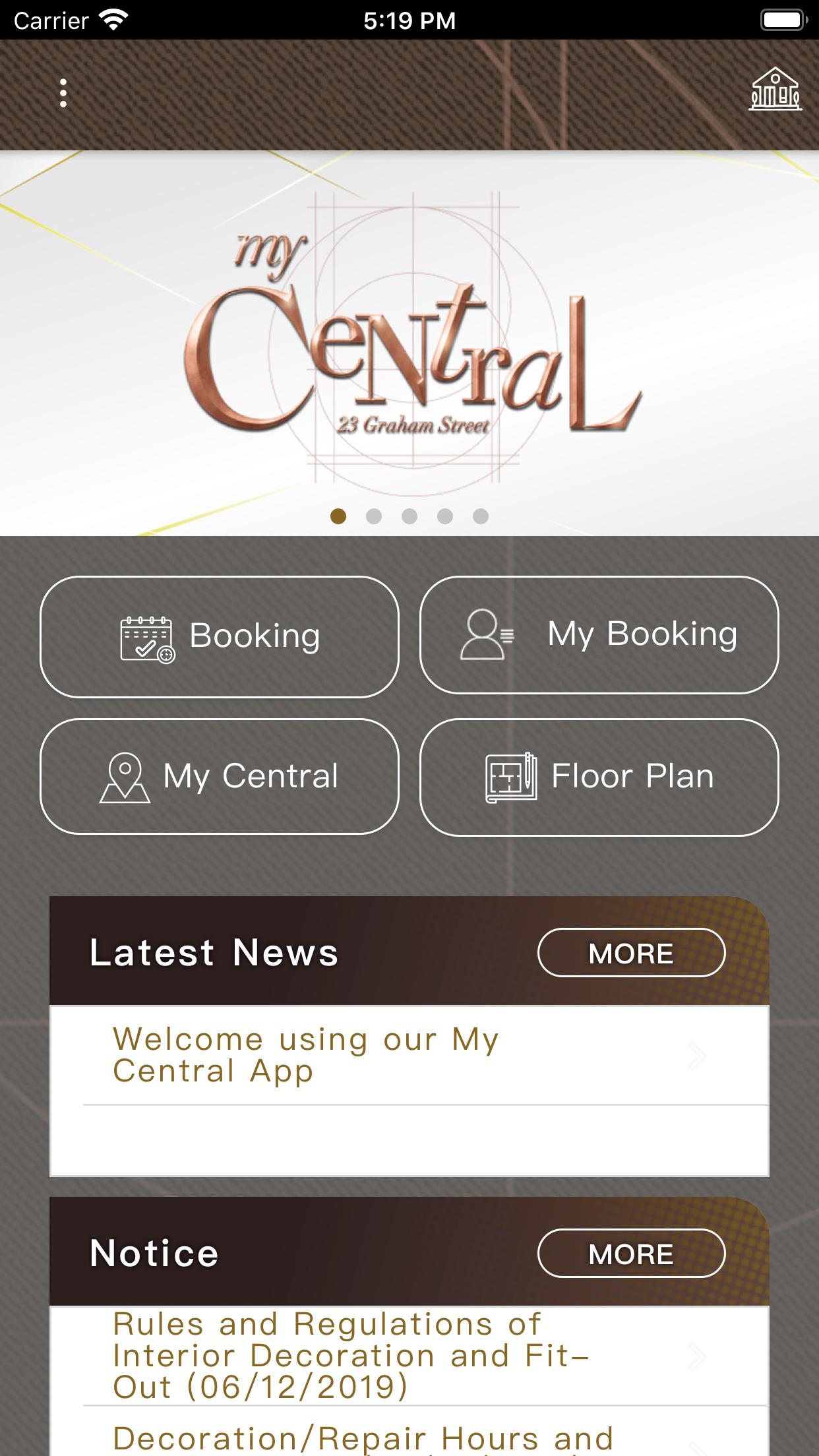The height and width of the screenshot is (1456, 819).
Task: Tap the my Central banner image
Action: tap(409, 343)
